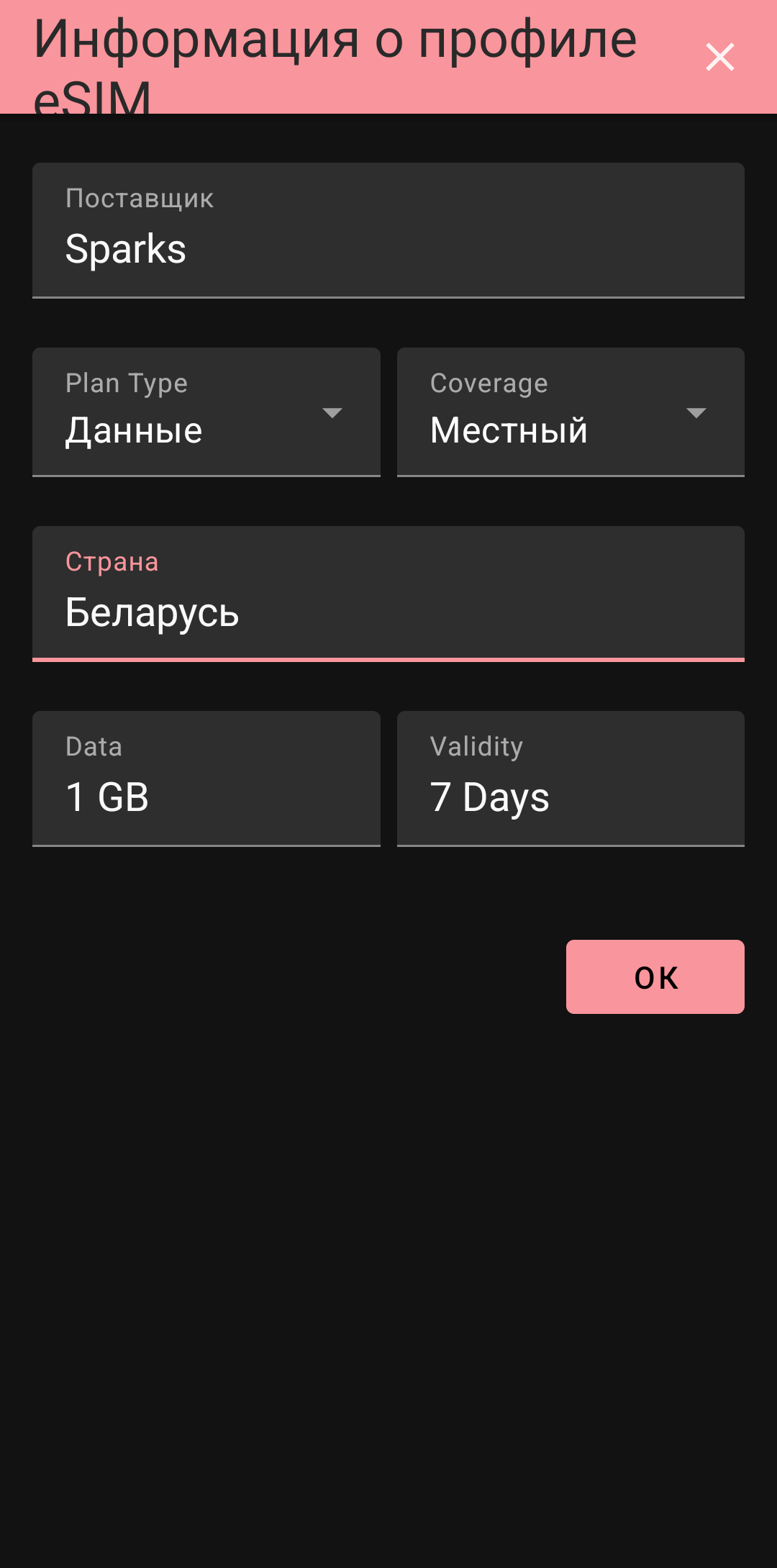Viewport: 777px width, 1568px height.
Task: Edit the Поставщик field showing Sparks
Action: point(388,230)
